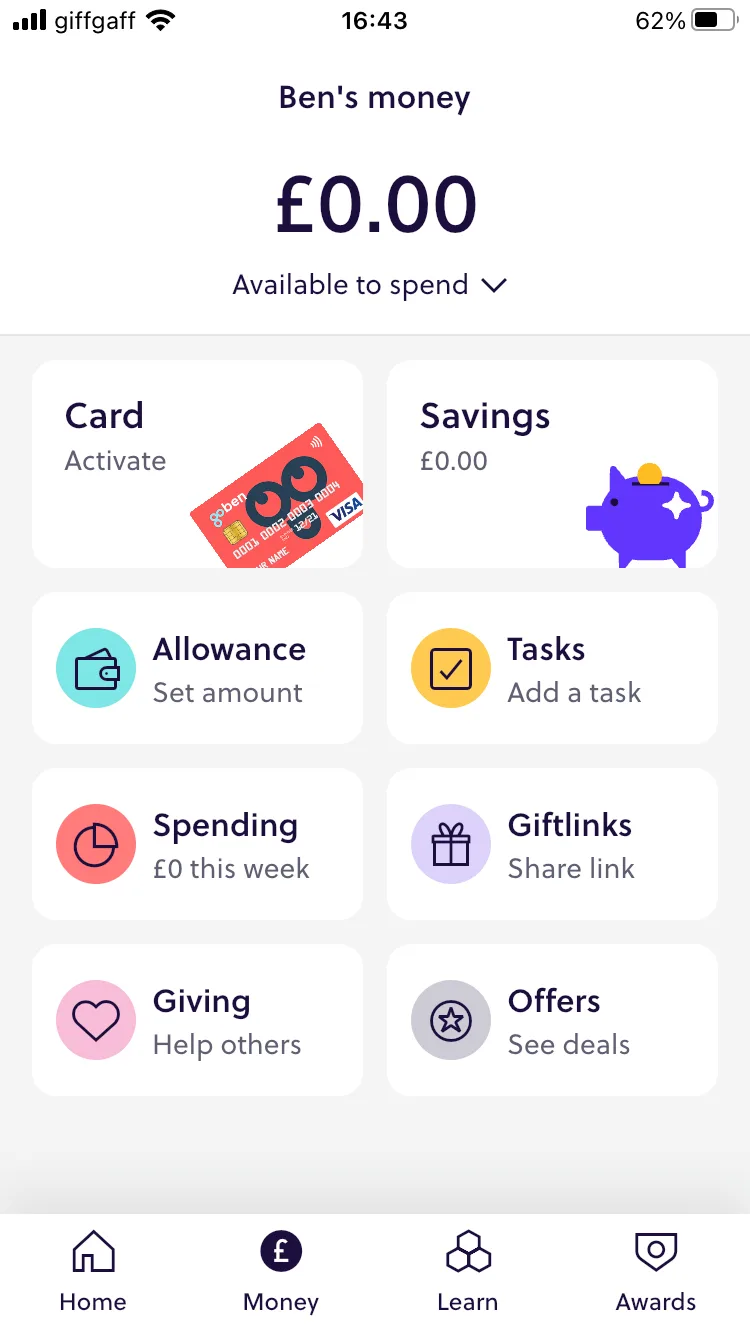Expand the Available to spend dropdown
Screen dimensions: 750x1334
tap(370, 286)
